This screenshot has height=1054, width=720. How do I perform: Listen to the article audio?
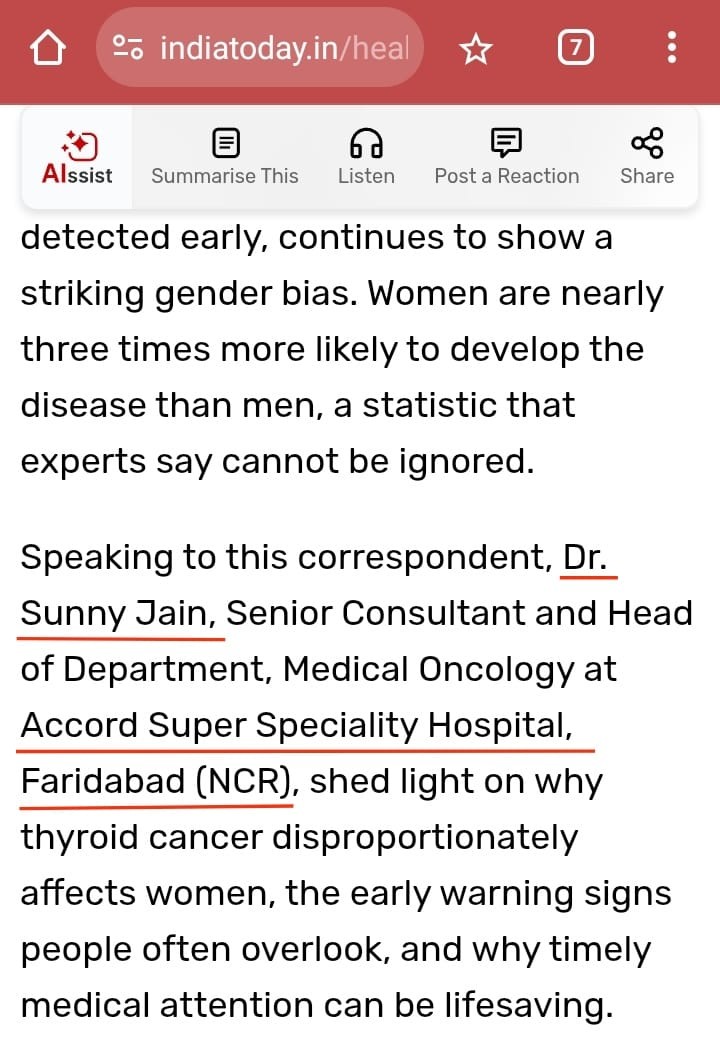[x=366, y=157]
